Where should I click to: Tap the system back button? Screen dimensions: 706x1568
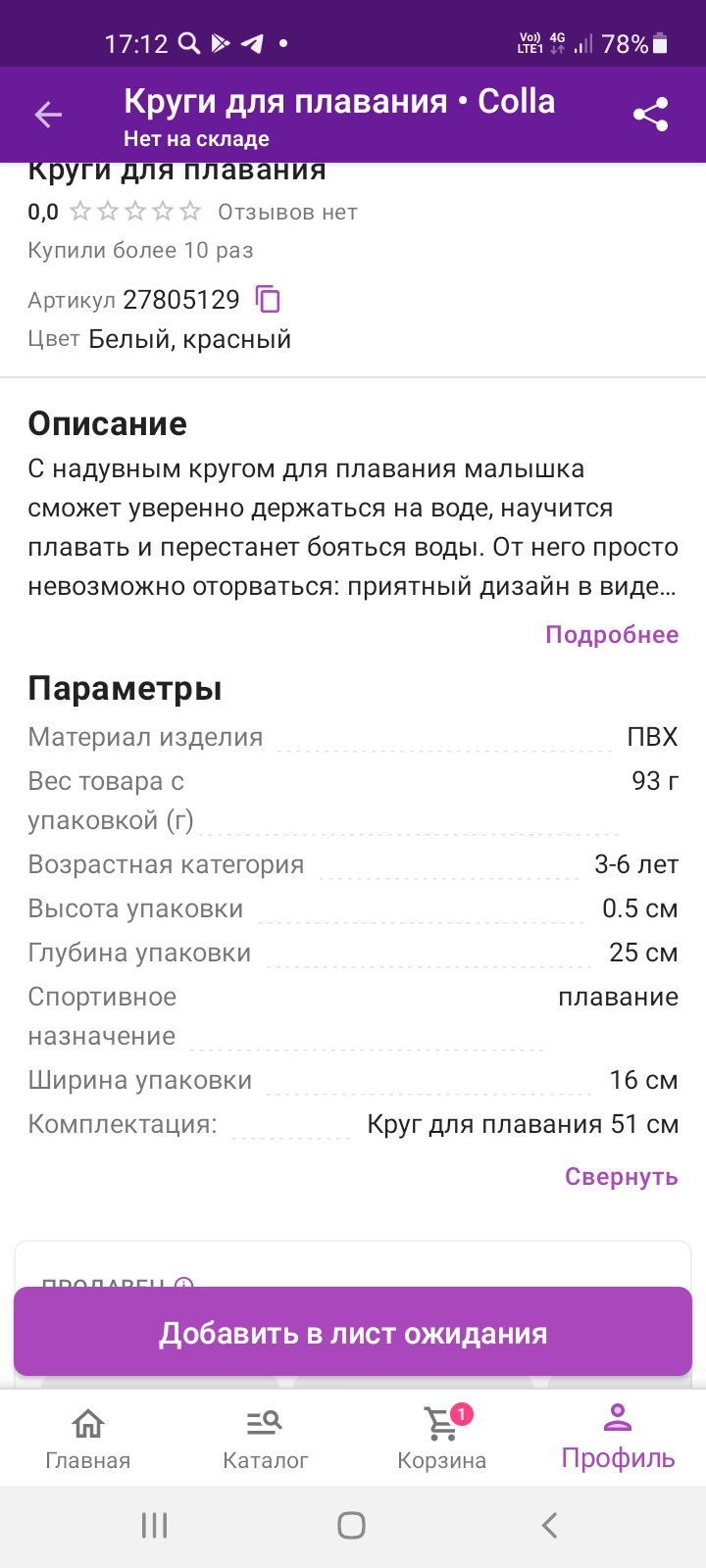point(550,1525)
